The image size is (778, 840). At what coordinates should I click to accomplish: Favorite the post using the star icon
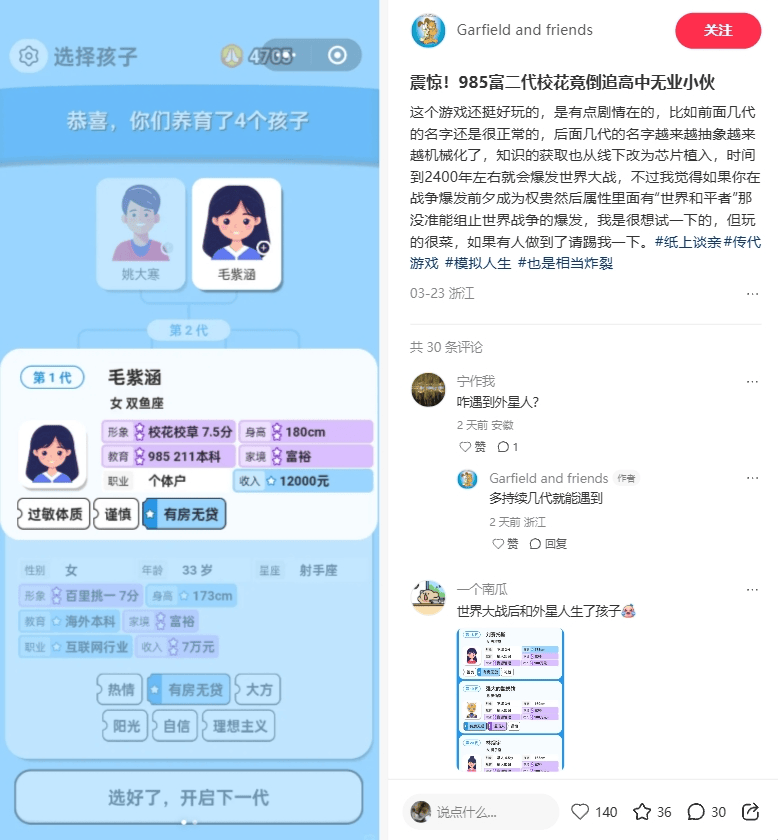coord(642,811)
